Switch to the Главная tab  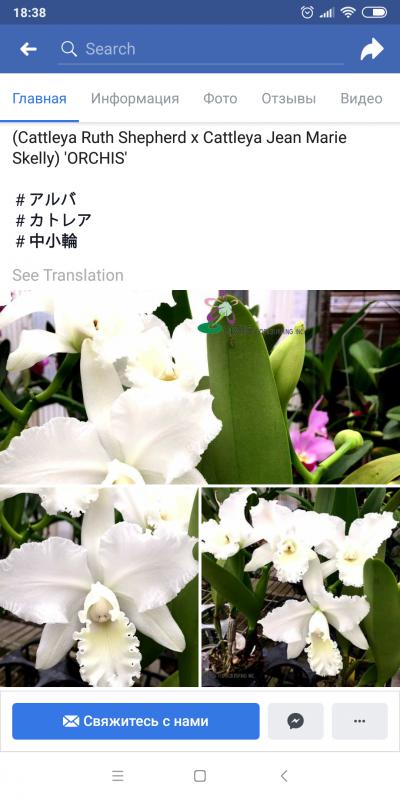(39, 98)
